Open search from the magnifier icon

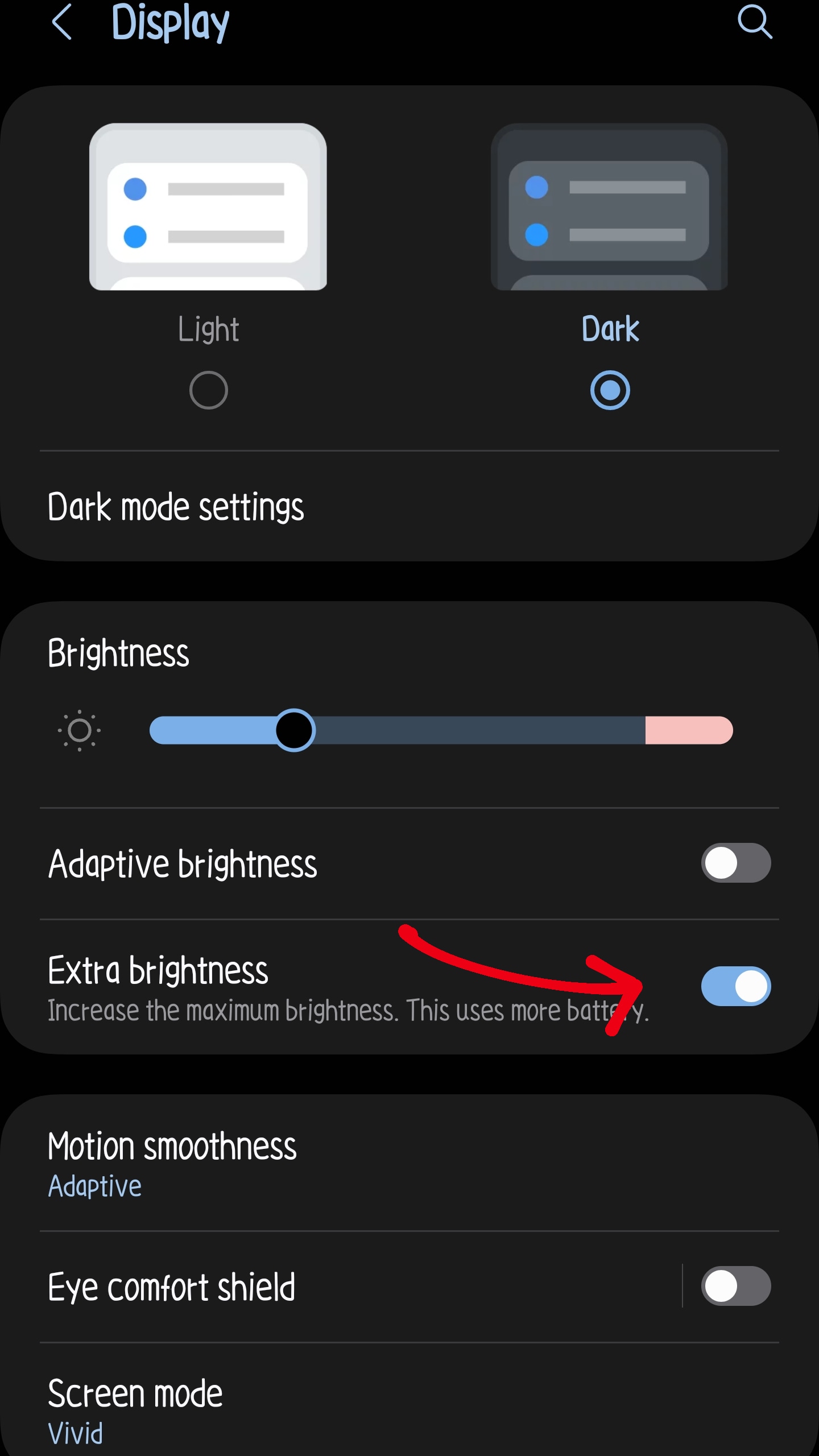pos(755,23)
